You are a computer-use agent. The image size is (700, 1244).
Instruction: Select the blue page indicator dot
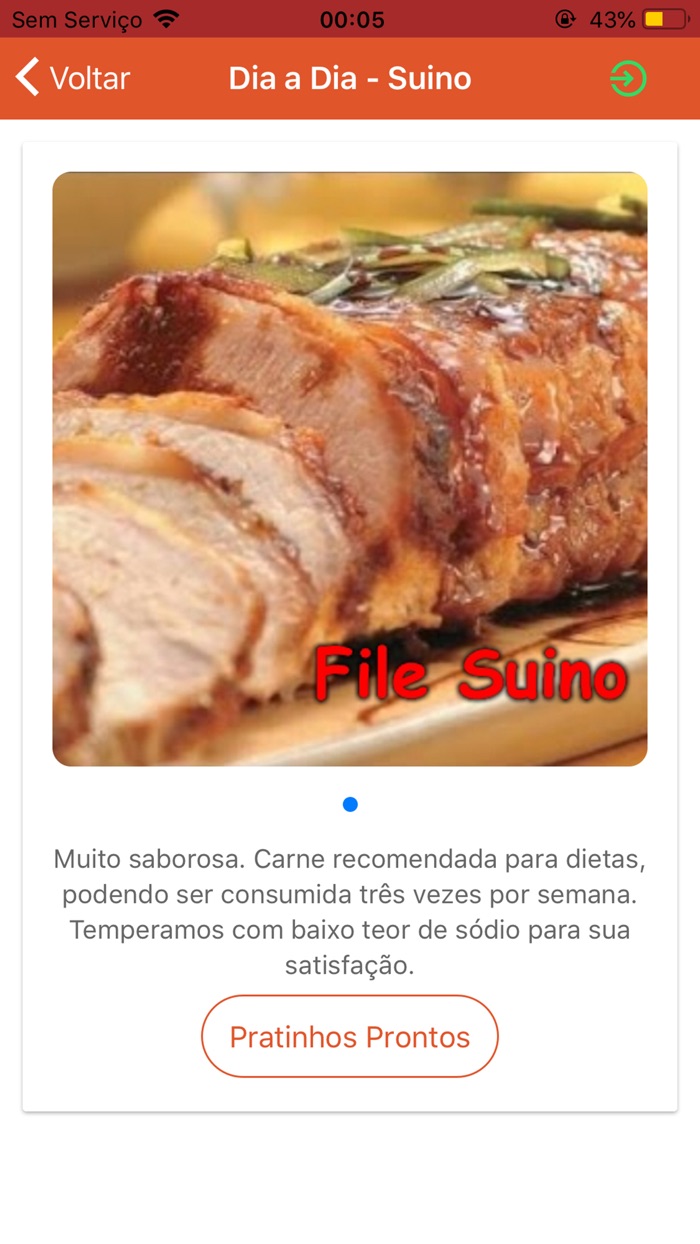(350, 804)
